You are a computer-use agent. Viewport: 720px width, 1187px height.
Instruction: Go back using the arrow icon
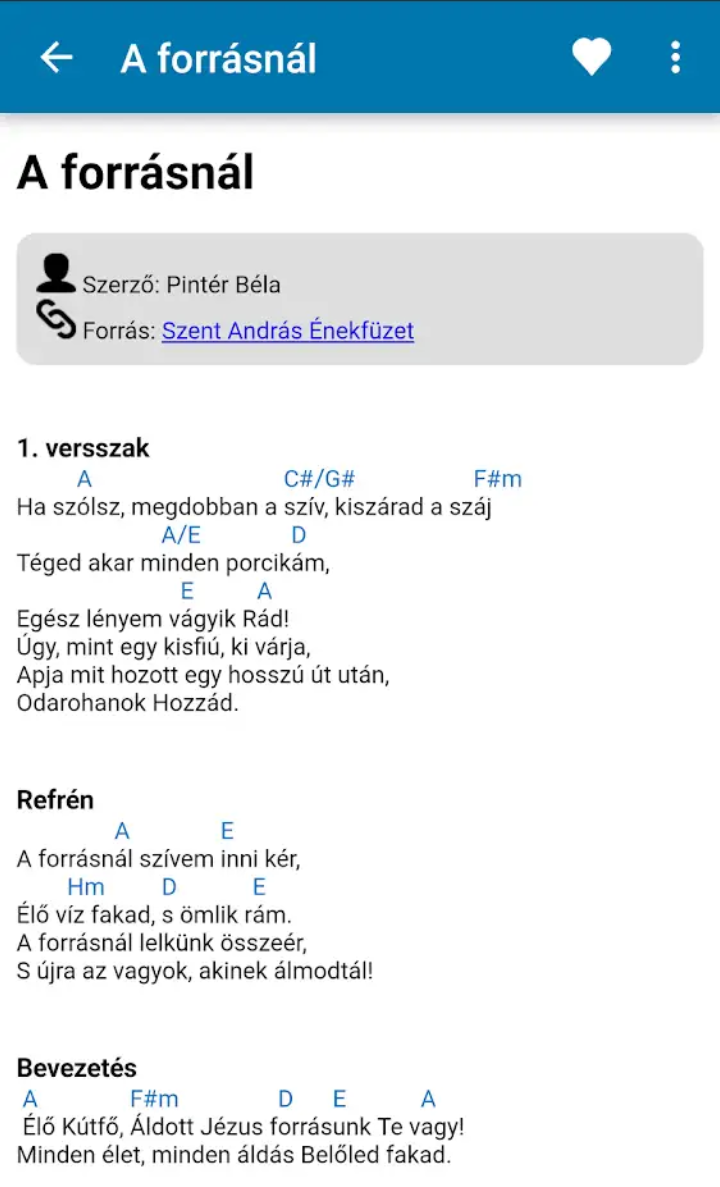point(56,58)
